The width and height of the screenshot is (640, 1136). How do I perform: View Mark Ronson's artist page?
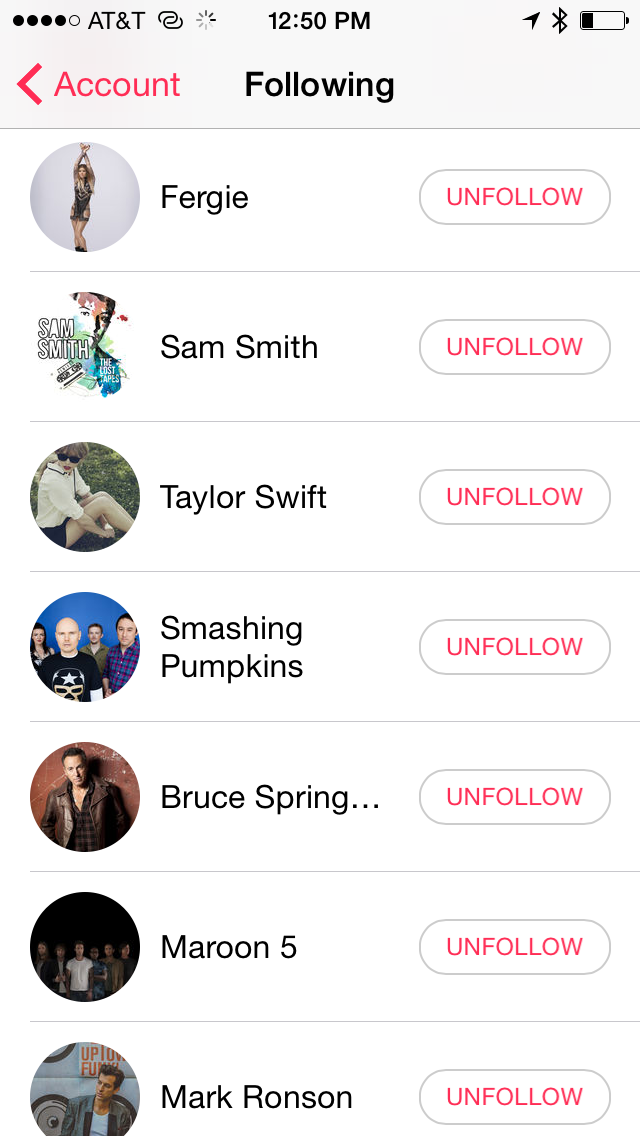click(x=256, y=1097)
